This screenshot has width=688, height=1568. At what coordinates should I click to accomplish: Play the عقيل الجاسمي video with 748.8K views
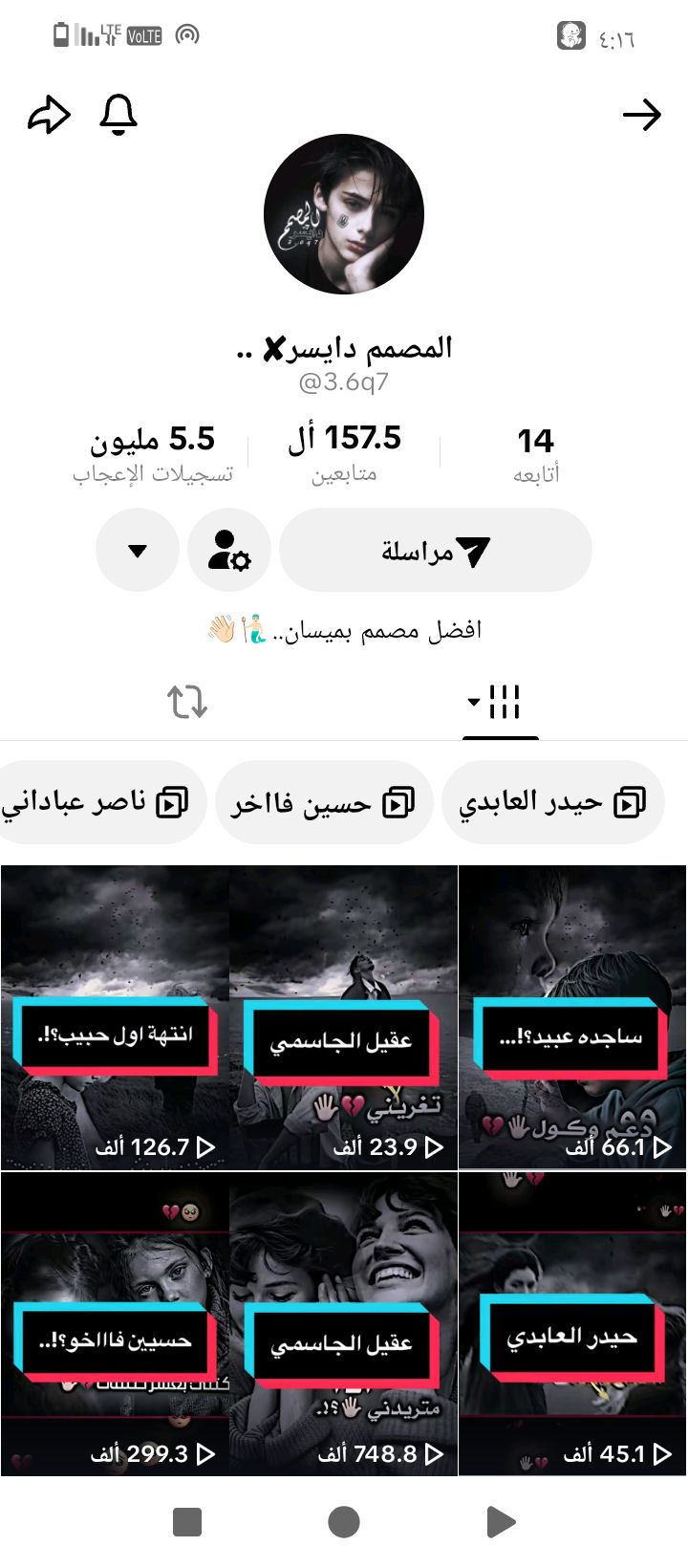click(x=343, y=1324)
